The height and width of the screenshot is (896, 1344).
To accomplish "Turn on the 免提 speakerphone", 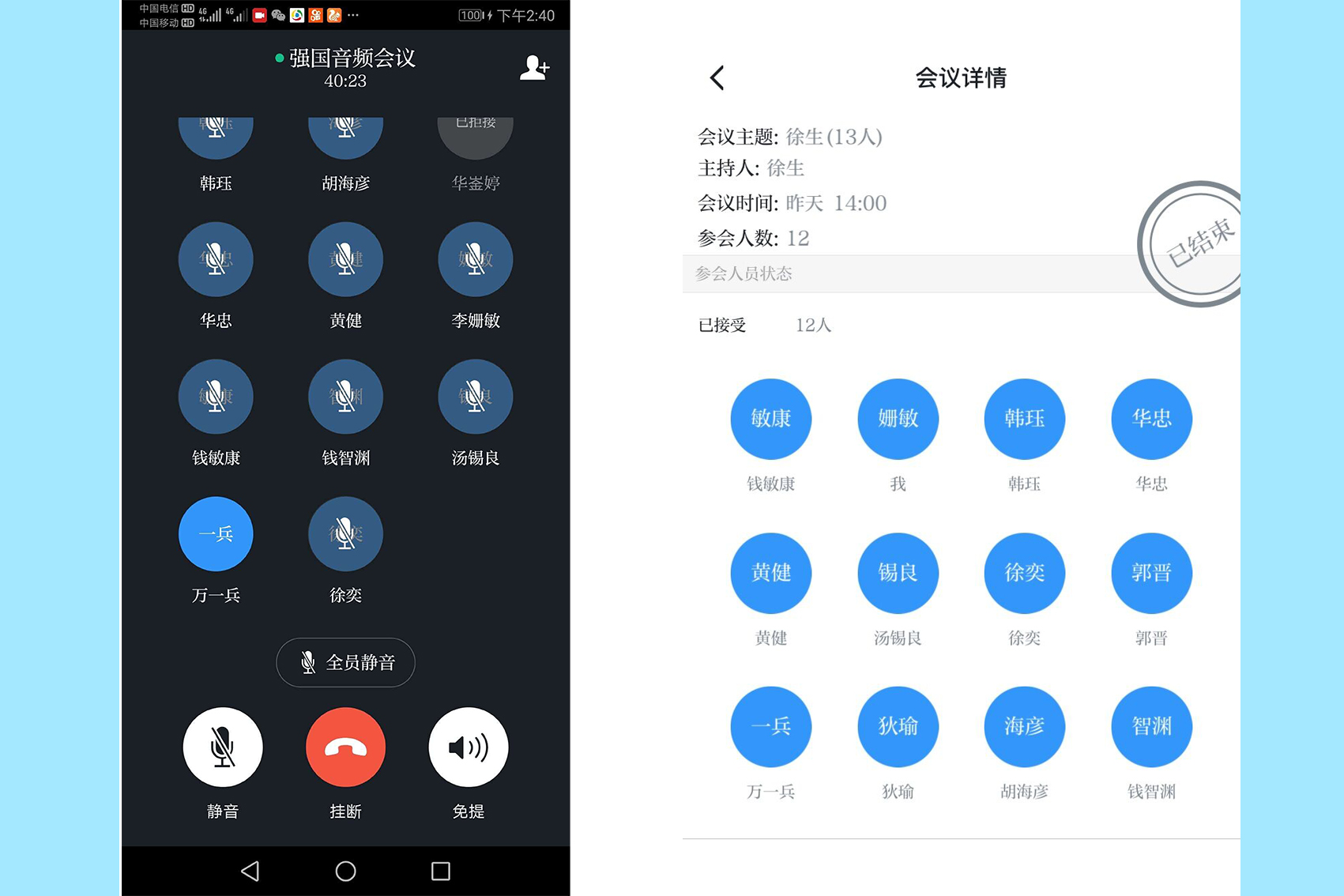I will (468, 747).
